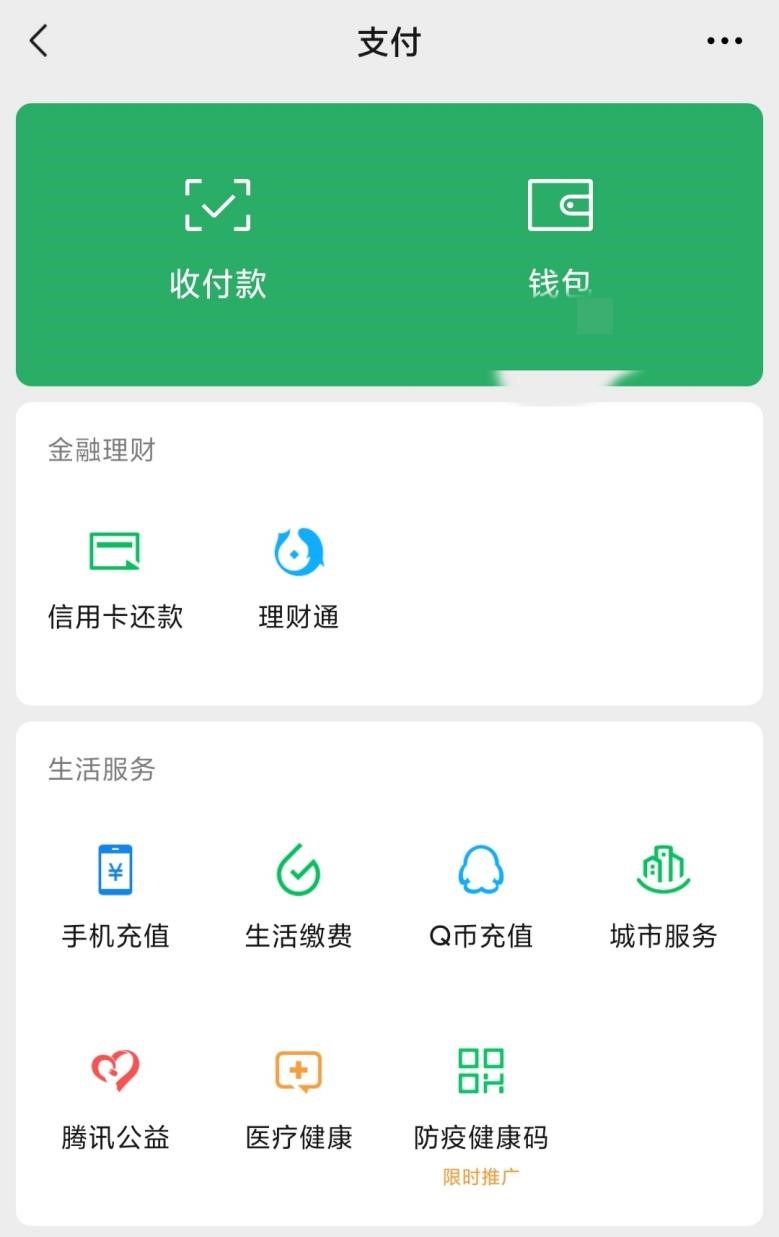The height and width of the screenshot is (1237, 779).
Task: Launch 防疫健康码 health code
Action: pos(481,1097)
